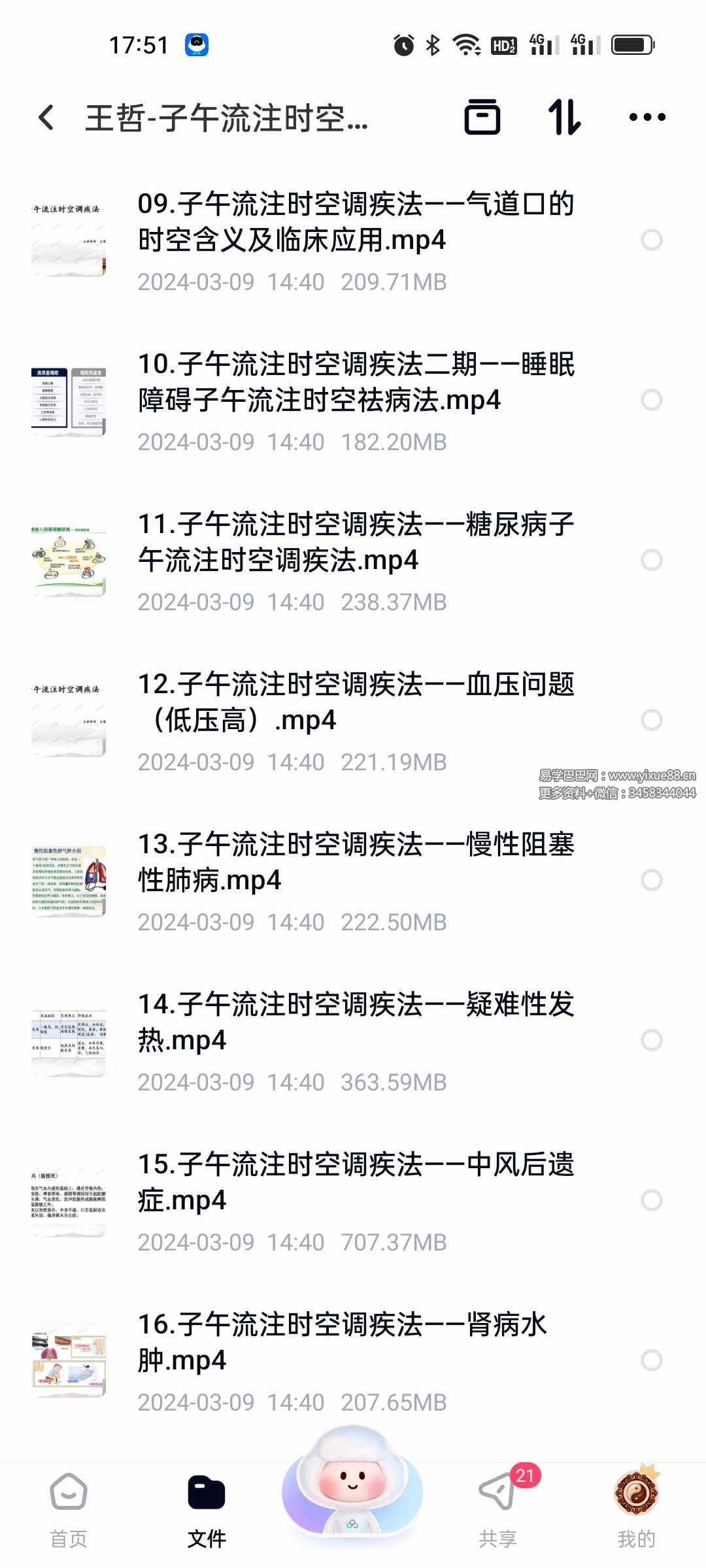Select the file 13 慢性阻塞性肺病
The image size is (706, 1568).
[x=651, y=880]
